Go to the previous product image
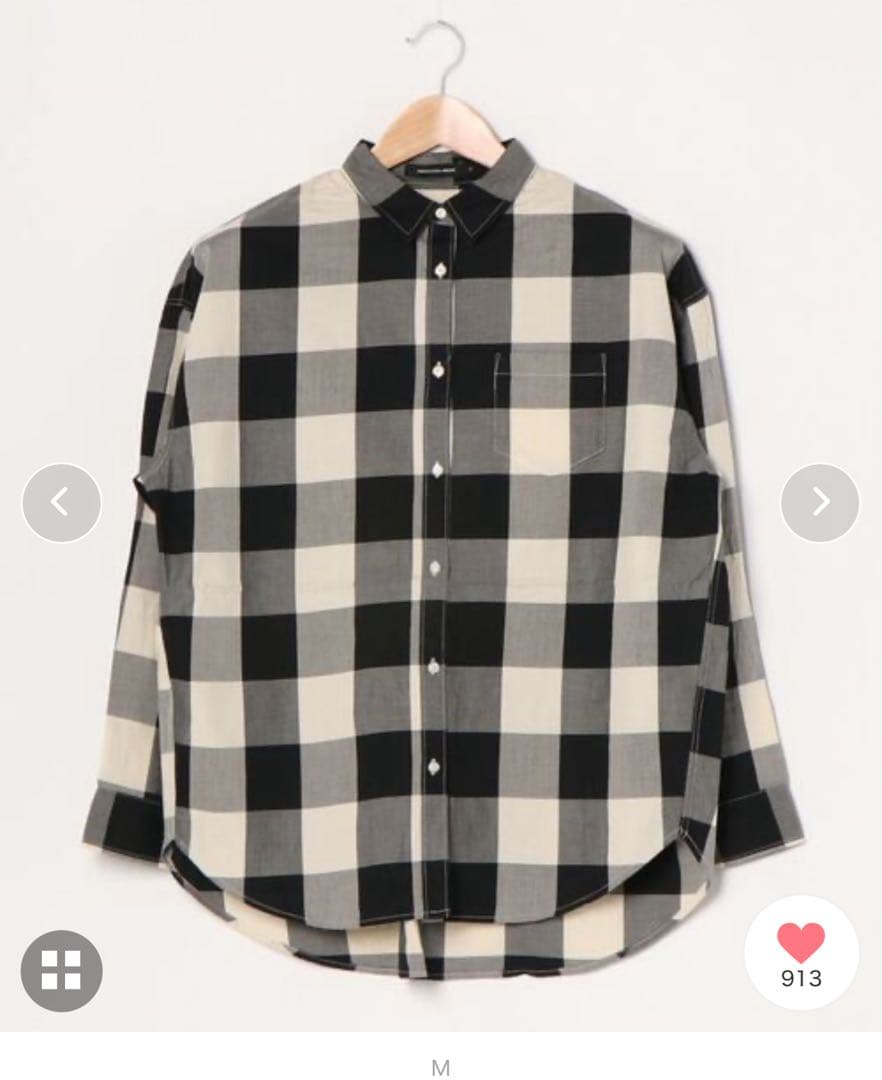The image size is (882, 1080). point(61,502)
